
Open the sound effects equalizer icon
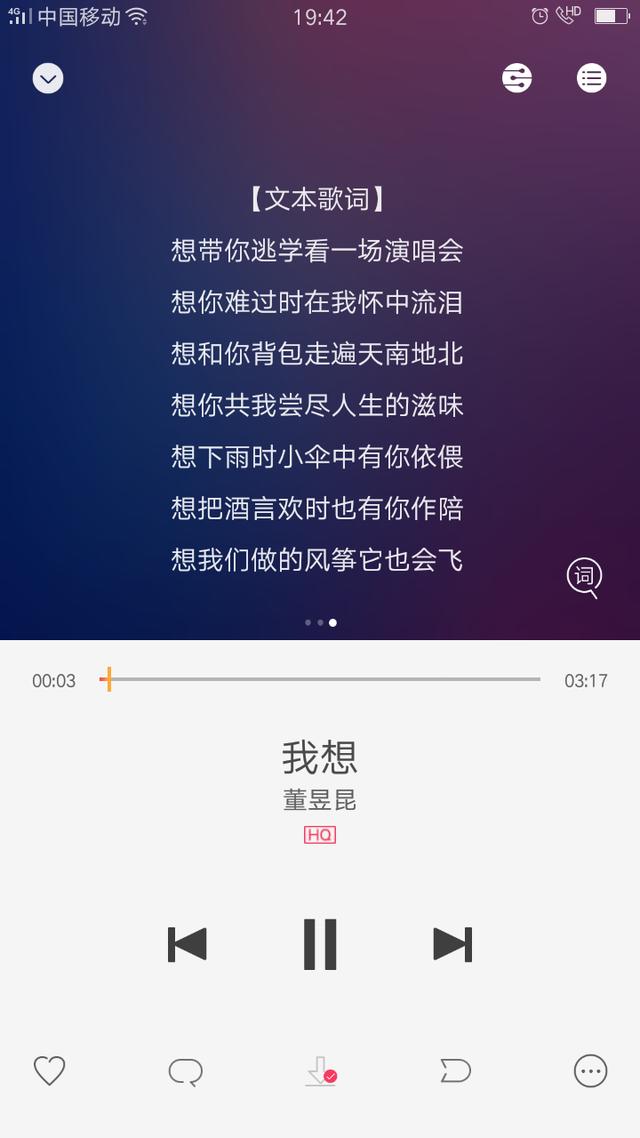(517, 78)
